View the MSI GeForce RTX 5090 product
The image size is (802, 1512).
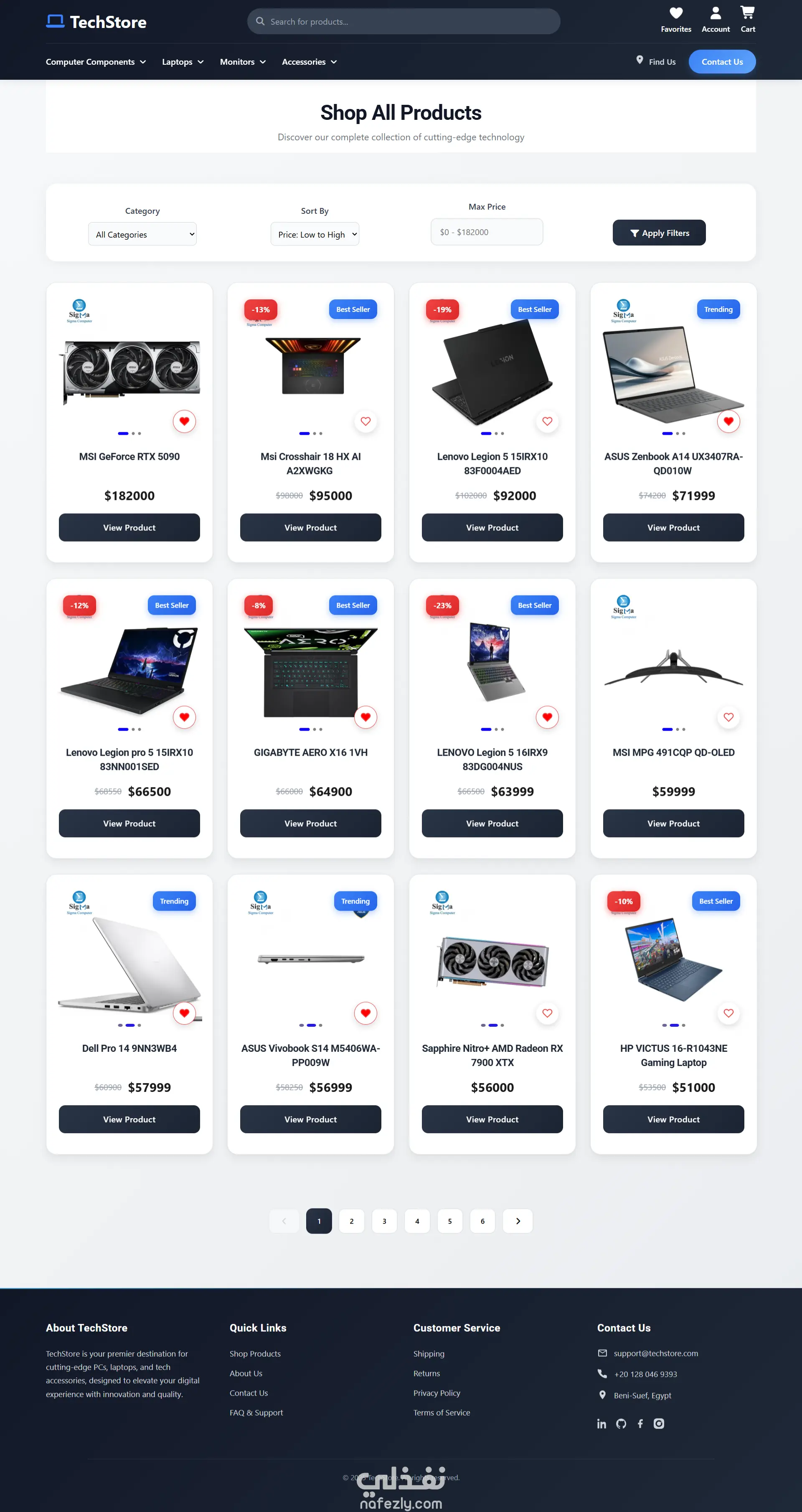point(129,527)
